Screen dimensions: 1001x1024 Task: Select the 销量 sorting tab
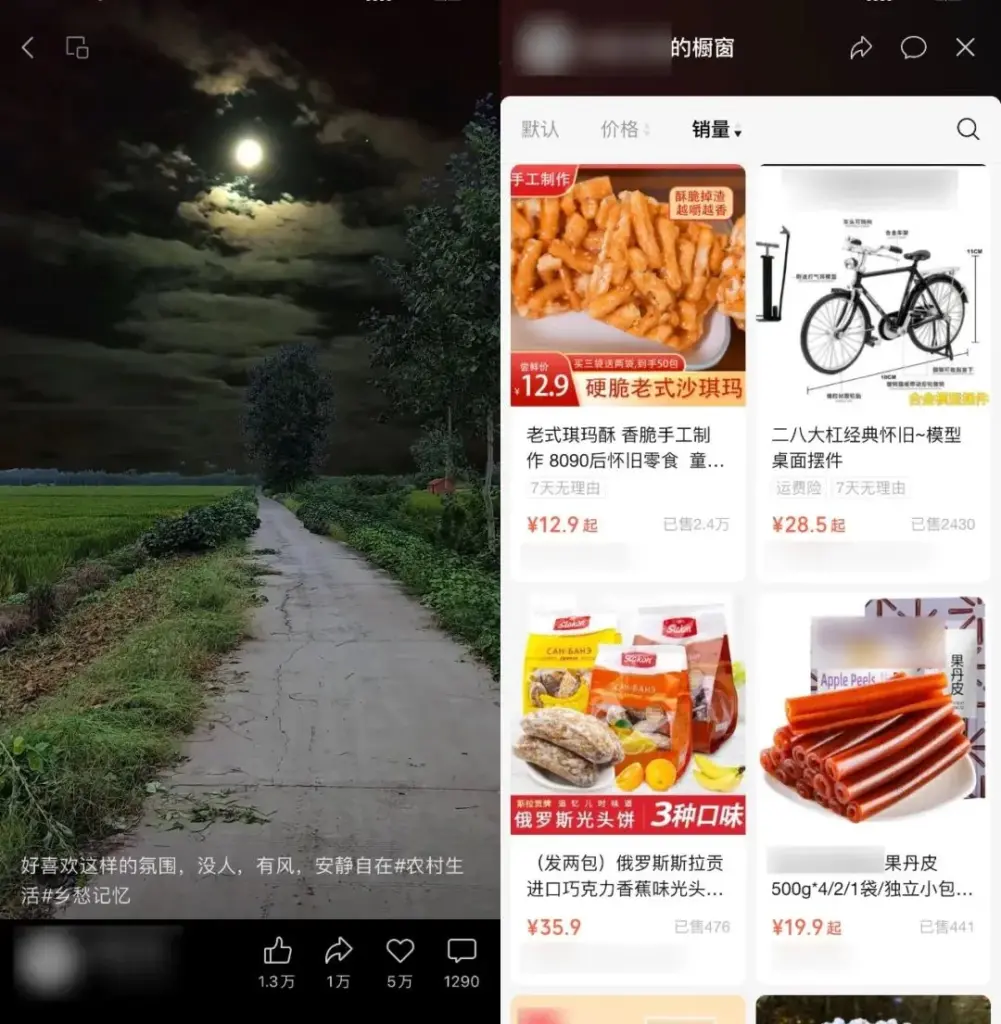pyautogui.click(x=716, y=129)
